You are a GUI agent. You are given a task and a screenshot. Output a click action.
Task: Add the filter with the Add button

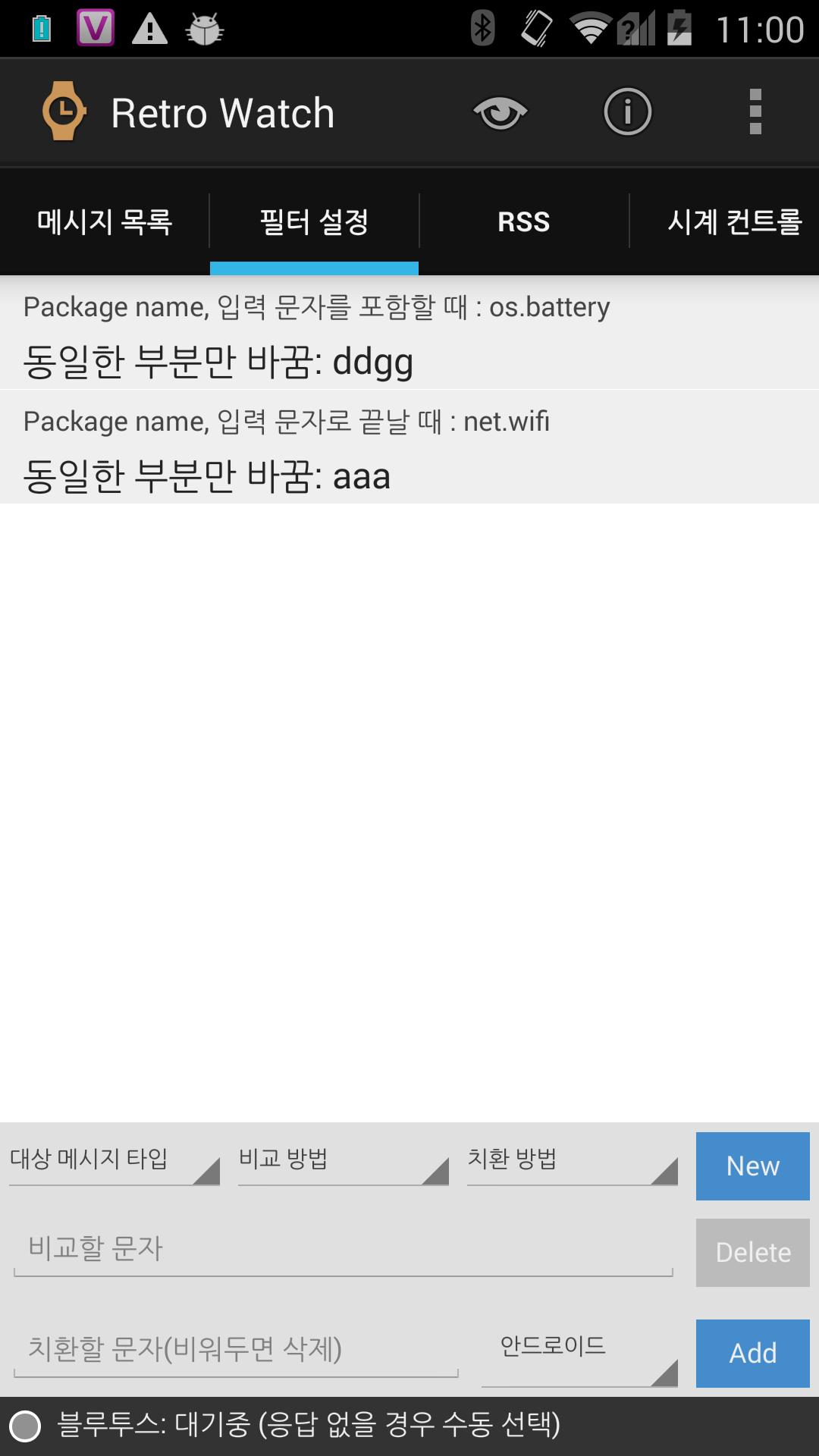[752, 1354]
